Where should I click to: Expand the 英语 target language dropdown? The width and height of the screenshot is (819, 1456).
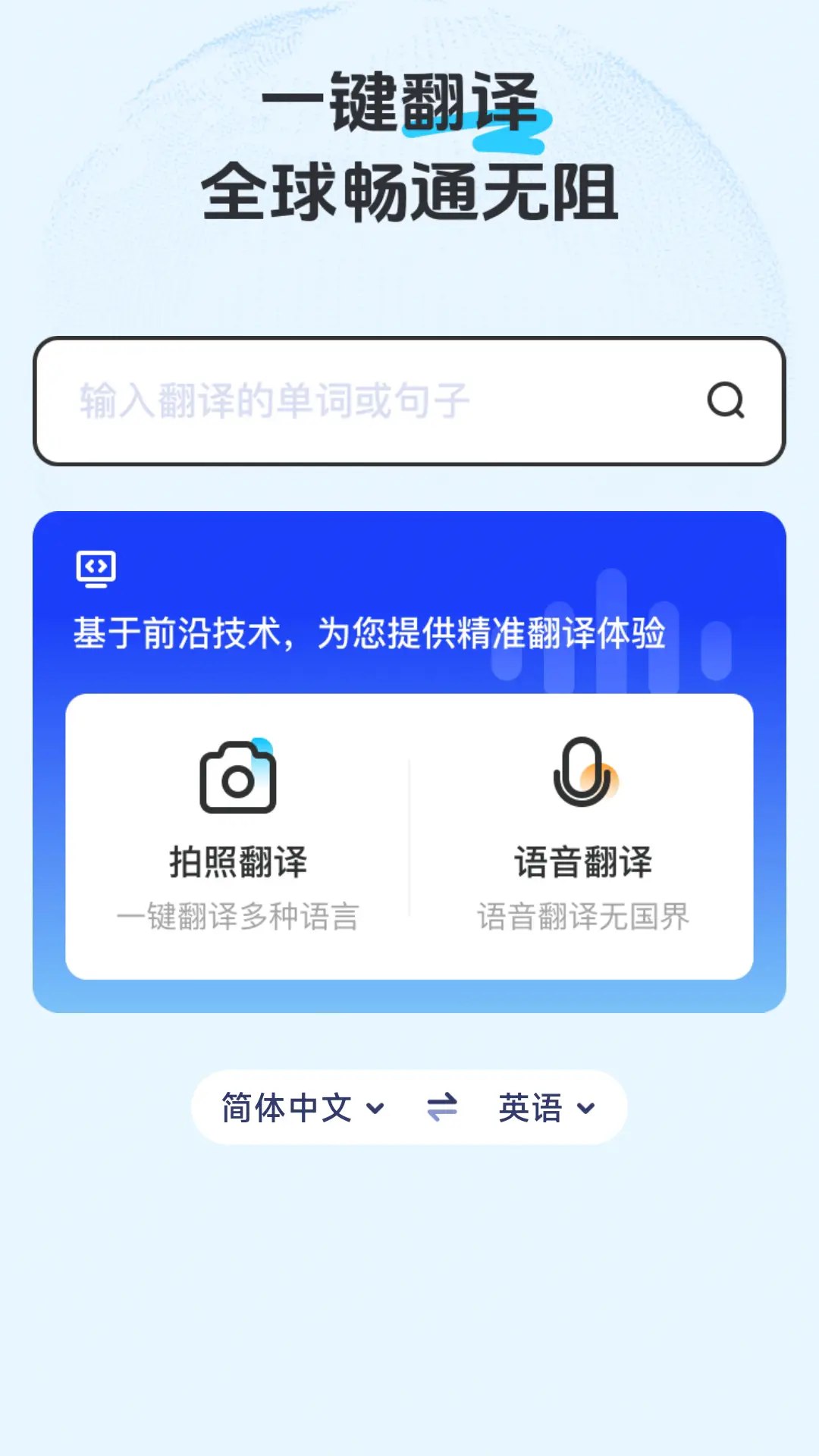tap(546, 1108)
